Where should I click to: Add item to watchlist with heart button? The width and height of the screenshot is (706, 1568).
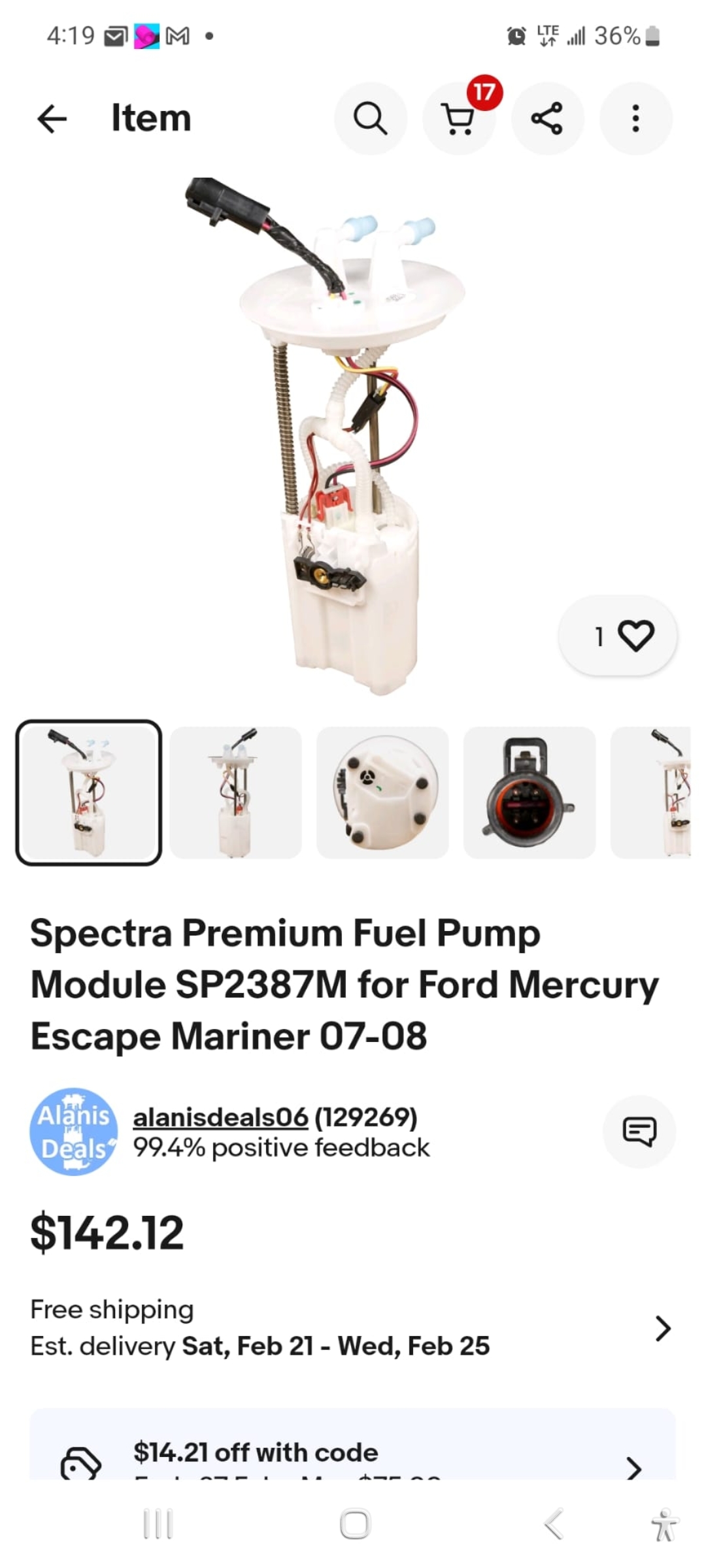tap(618, 636)
